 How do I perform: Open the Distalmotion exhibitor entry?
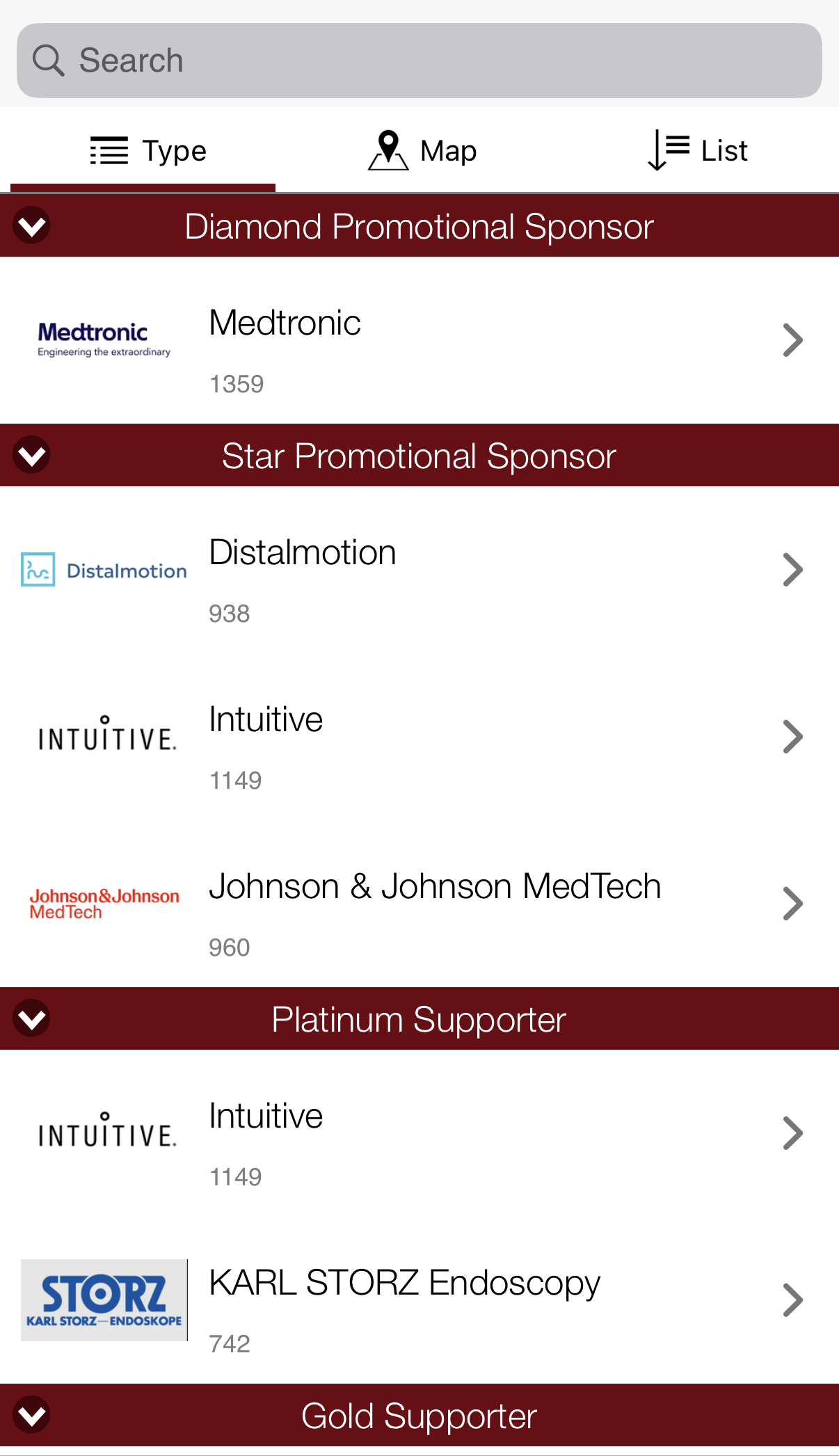click(419, 570)
